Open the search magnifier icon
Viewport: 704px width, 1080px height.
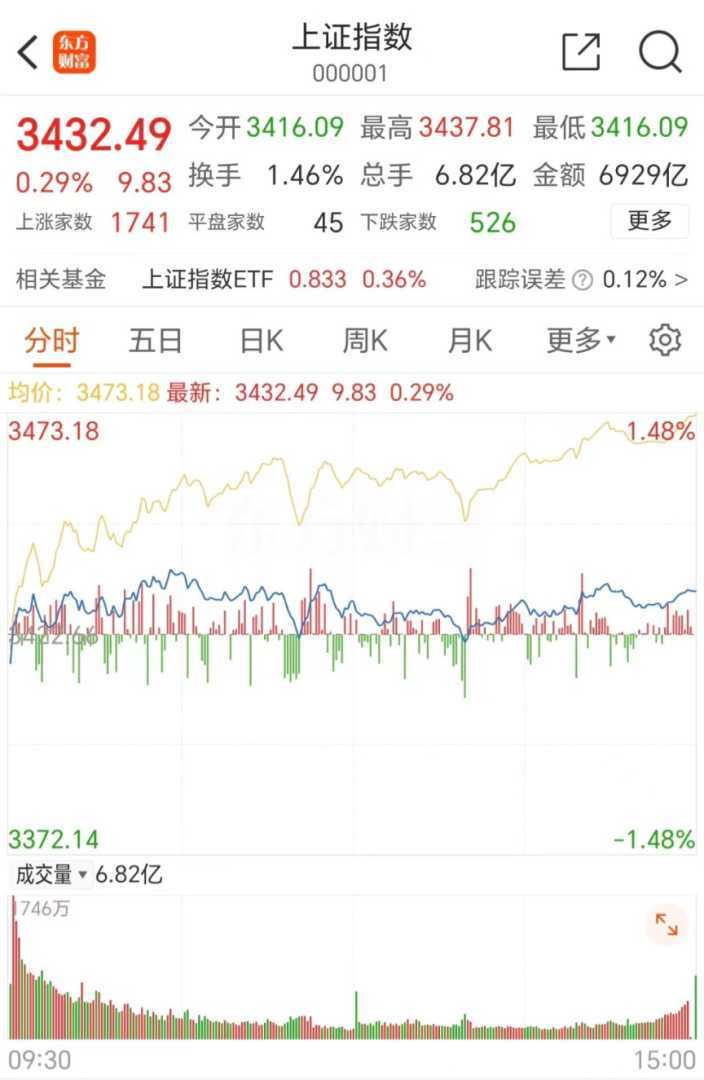click(660, 52)
